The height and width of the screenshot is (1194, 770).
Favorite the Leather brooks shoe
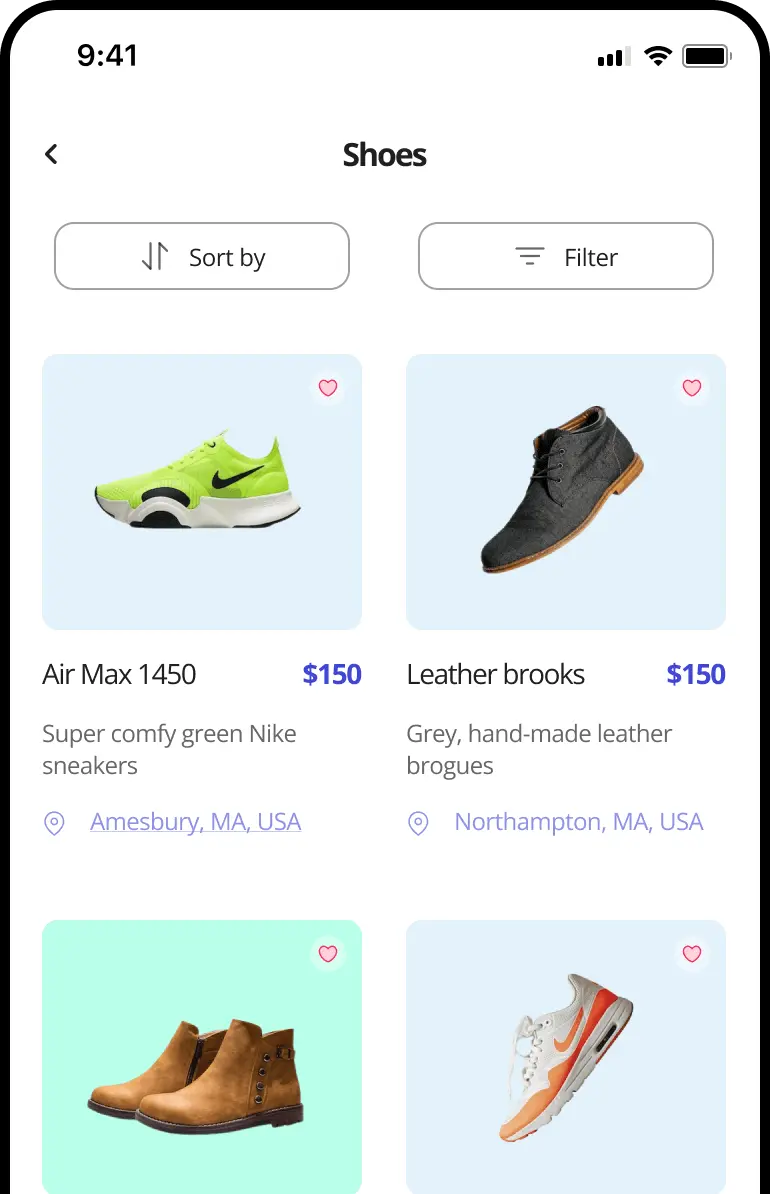pyautogui.click(x=692, y=388)
